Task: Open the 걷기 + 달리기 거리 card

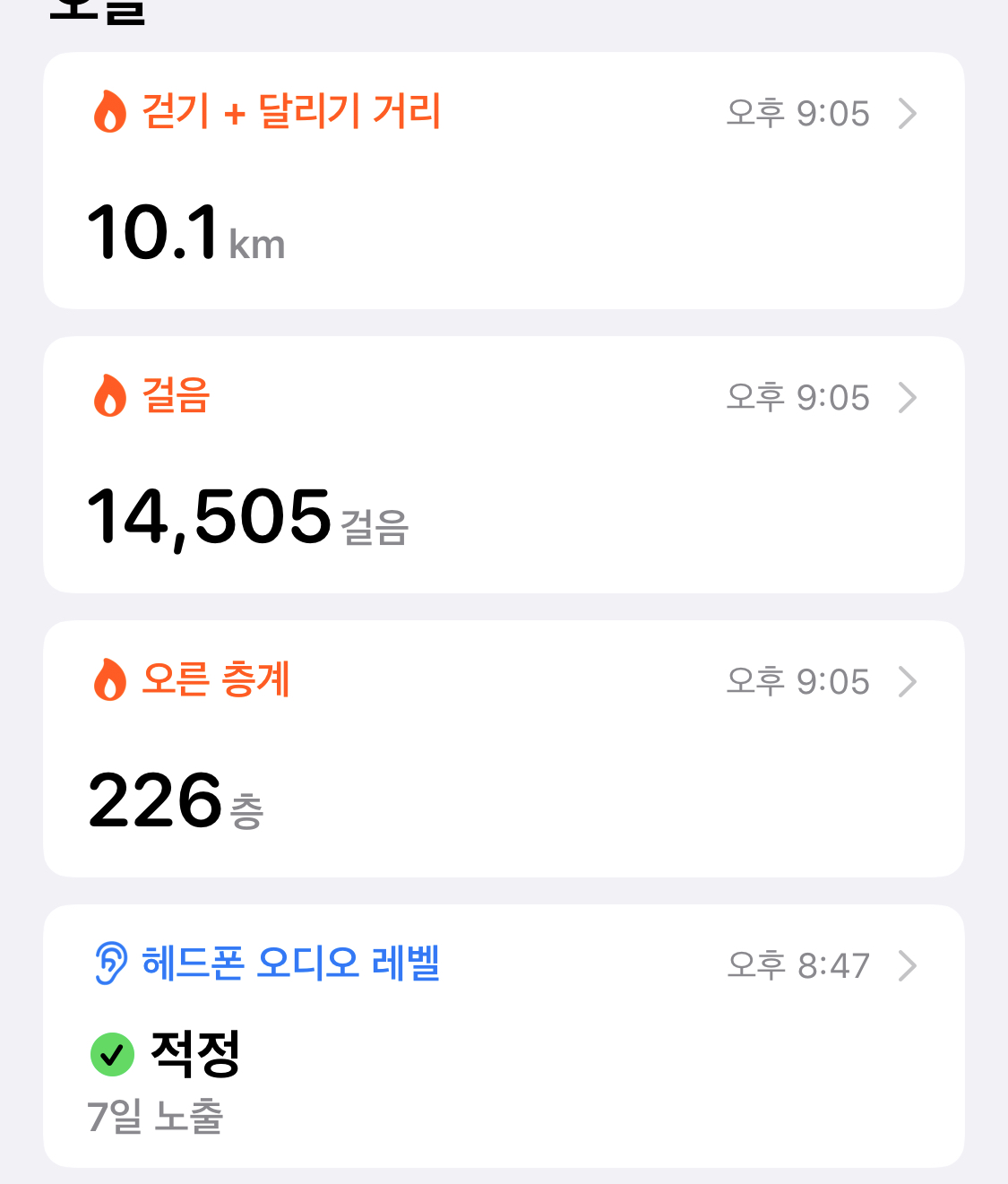Action: [504, 181]
